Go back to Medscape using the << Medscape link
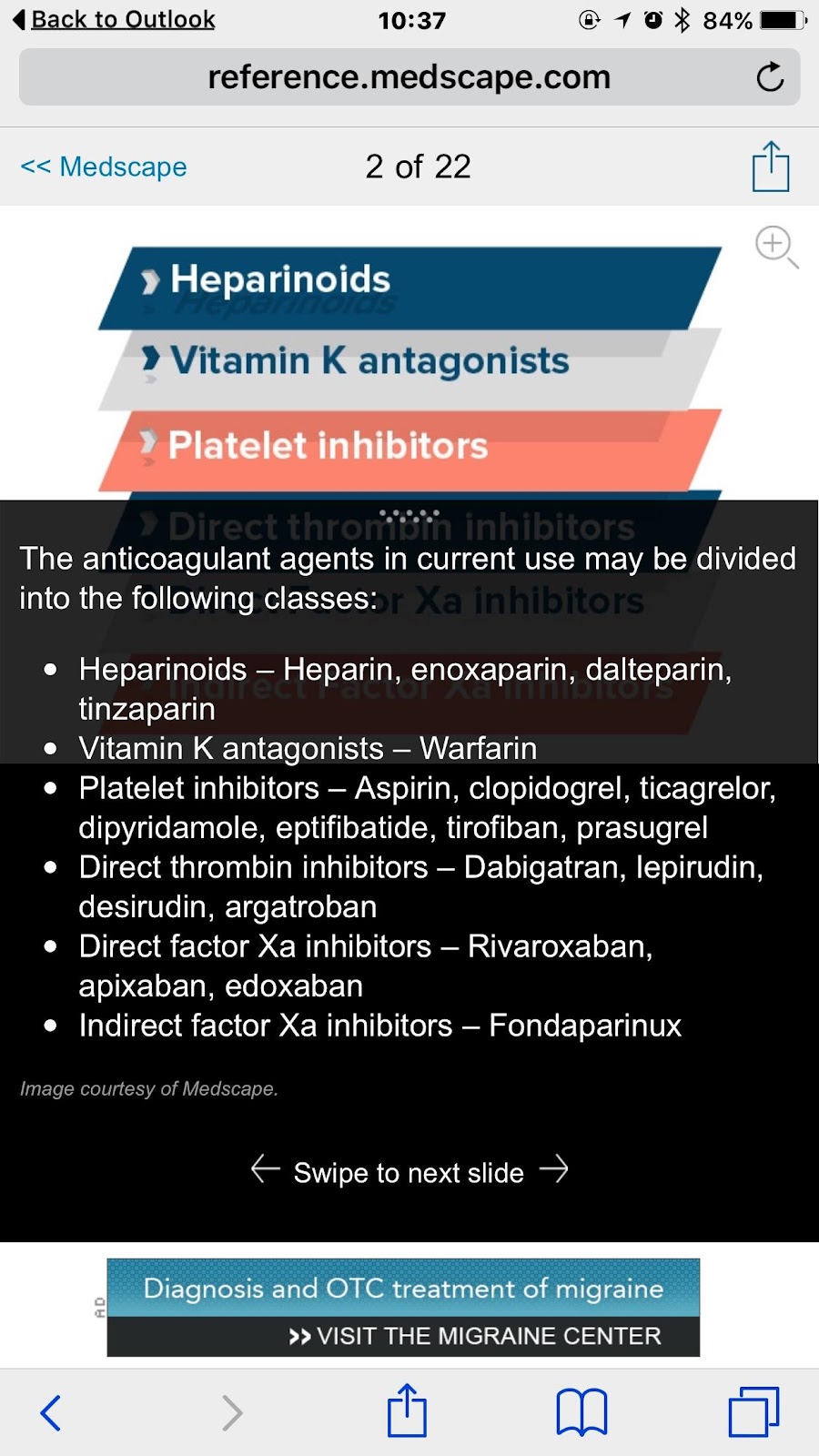819x1456 pixels. pos(104,167)
